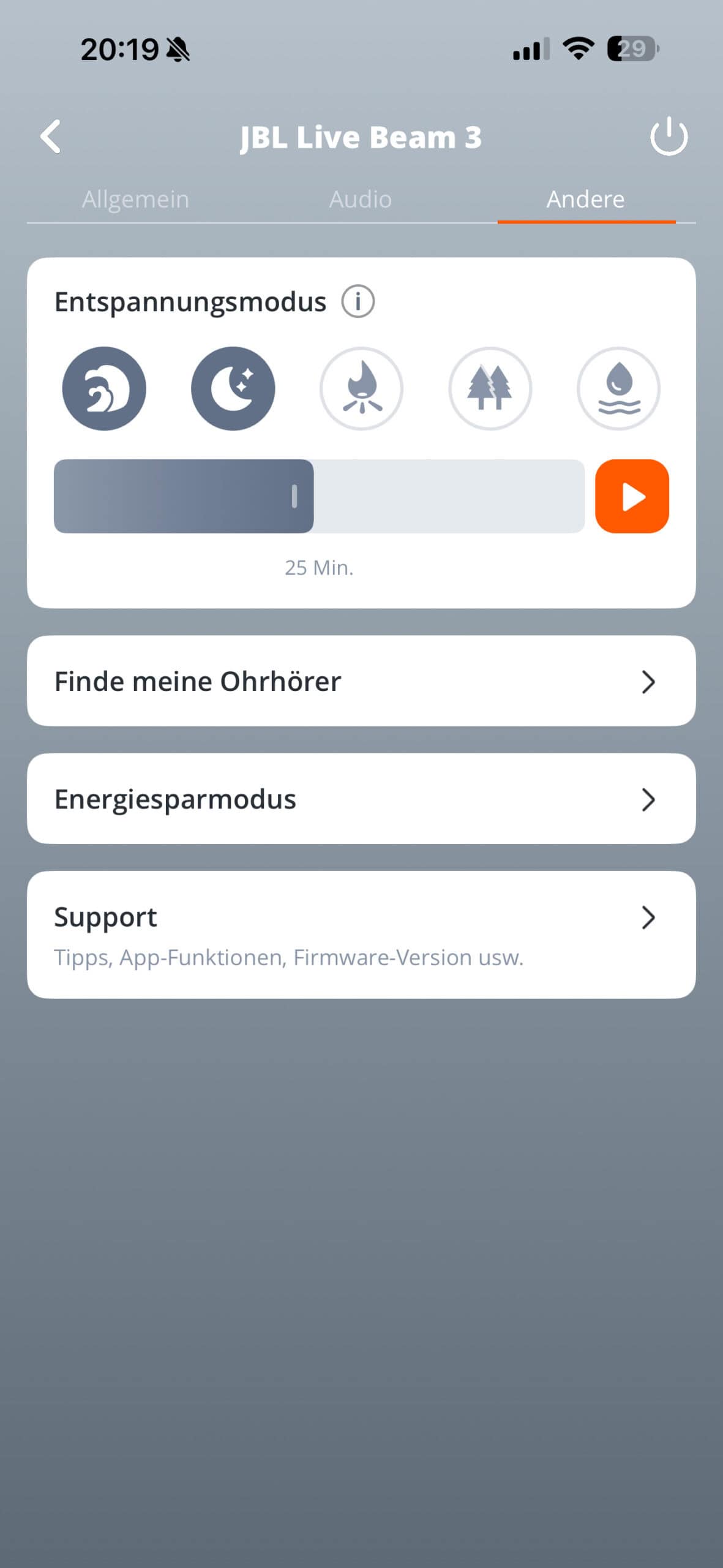
Task: Switch to the Audio tab
Action: pos(361,199)
